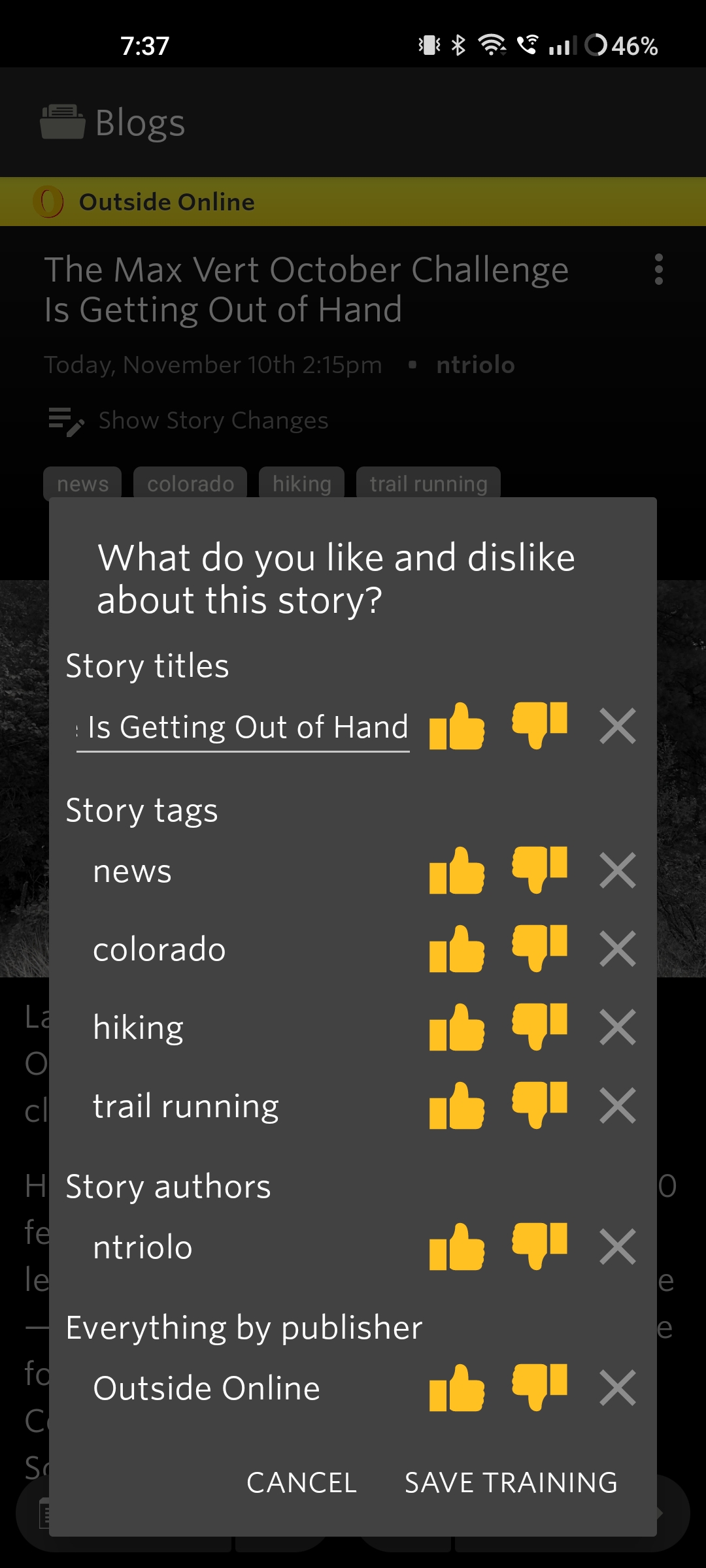
Task: Open the Outside Online publisher header
Action: pos(167,201)
